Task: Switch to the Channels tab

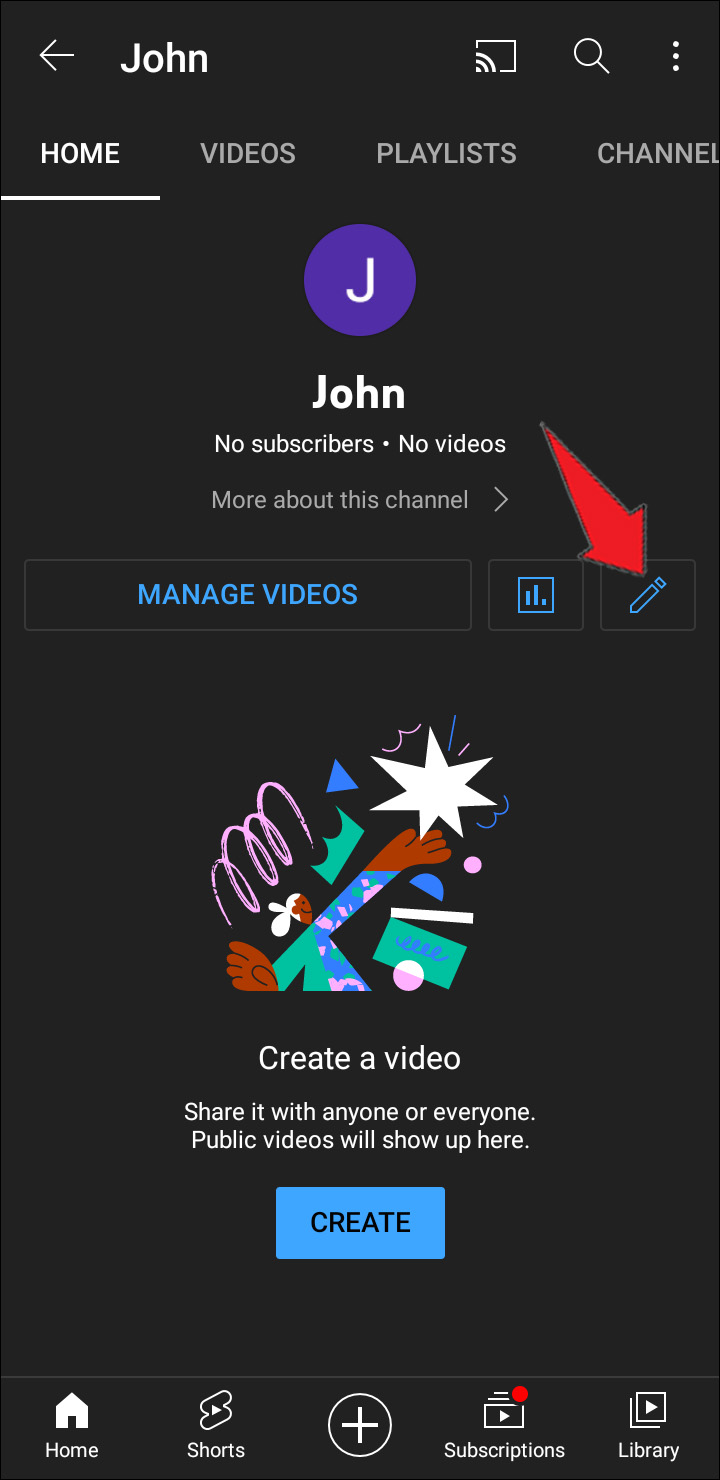Action: click(657, 153)
